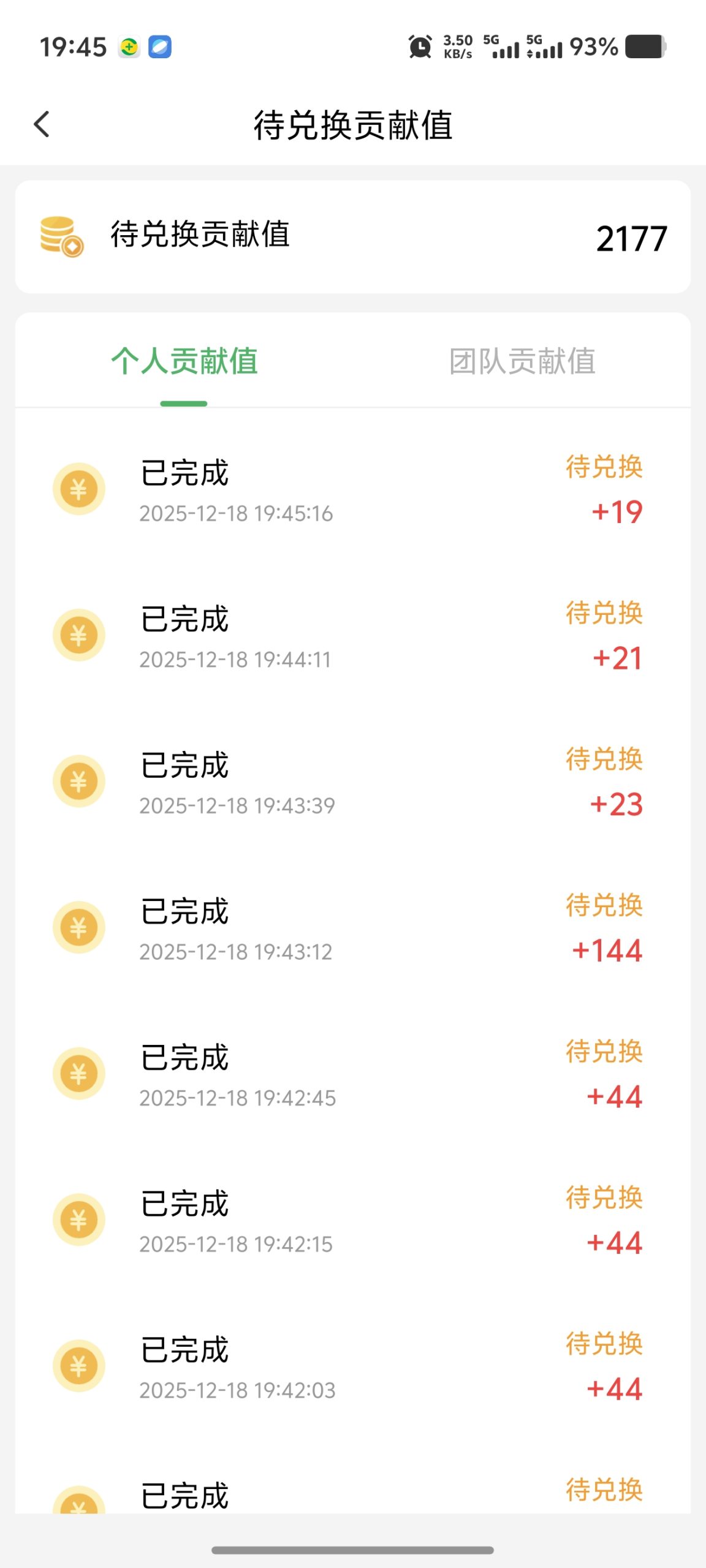Screen dimensions: 706x1568
Task: Tap the back arrow to leave 待兑换贡献值
Action: pos(40,124)
